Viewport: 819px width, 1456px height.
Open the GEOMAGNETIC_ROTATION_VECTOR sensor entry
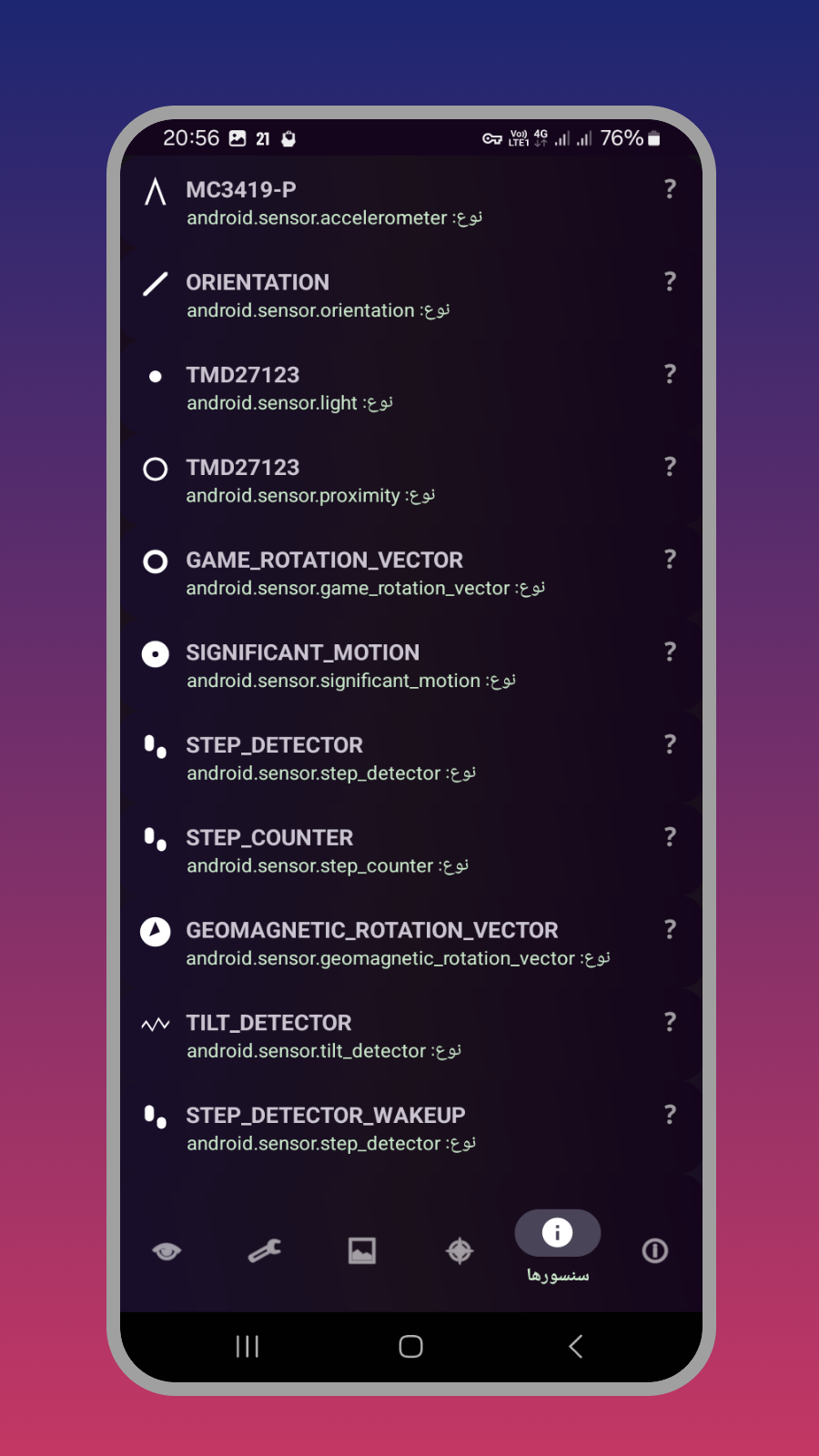point(411,944)
